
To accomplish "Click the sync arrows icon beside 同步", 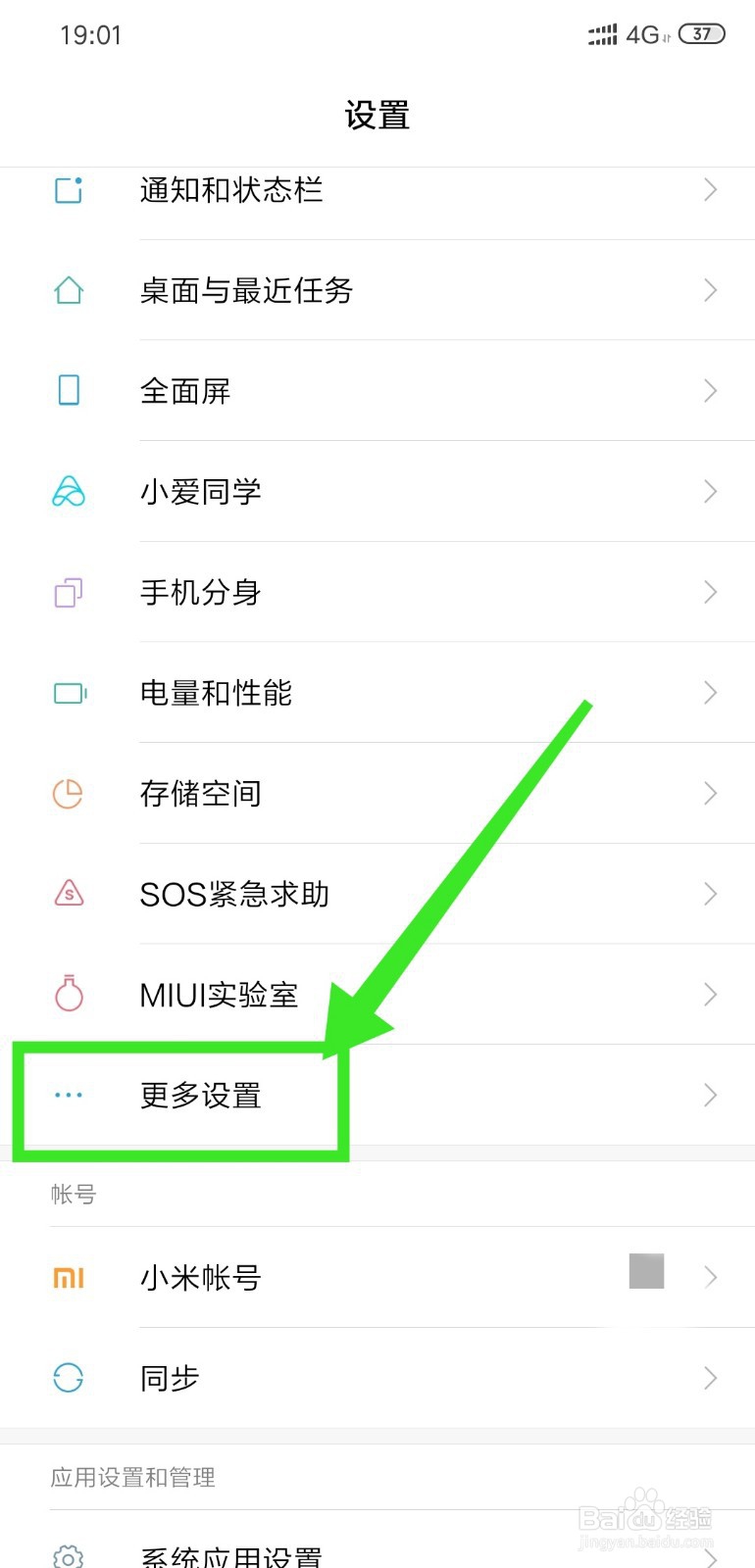I will [x=67, y=1378].
